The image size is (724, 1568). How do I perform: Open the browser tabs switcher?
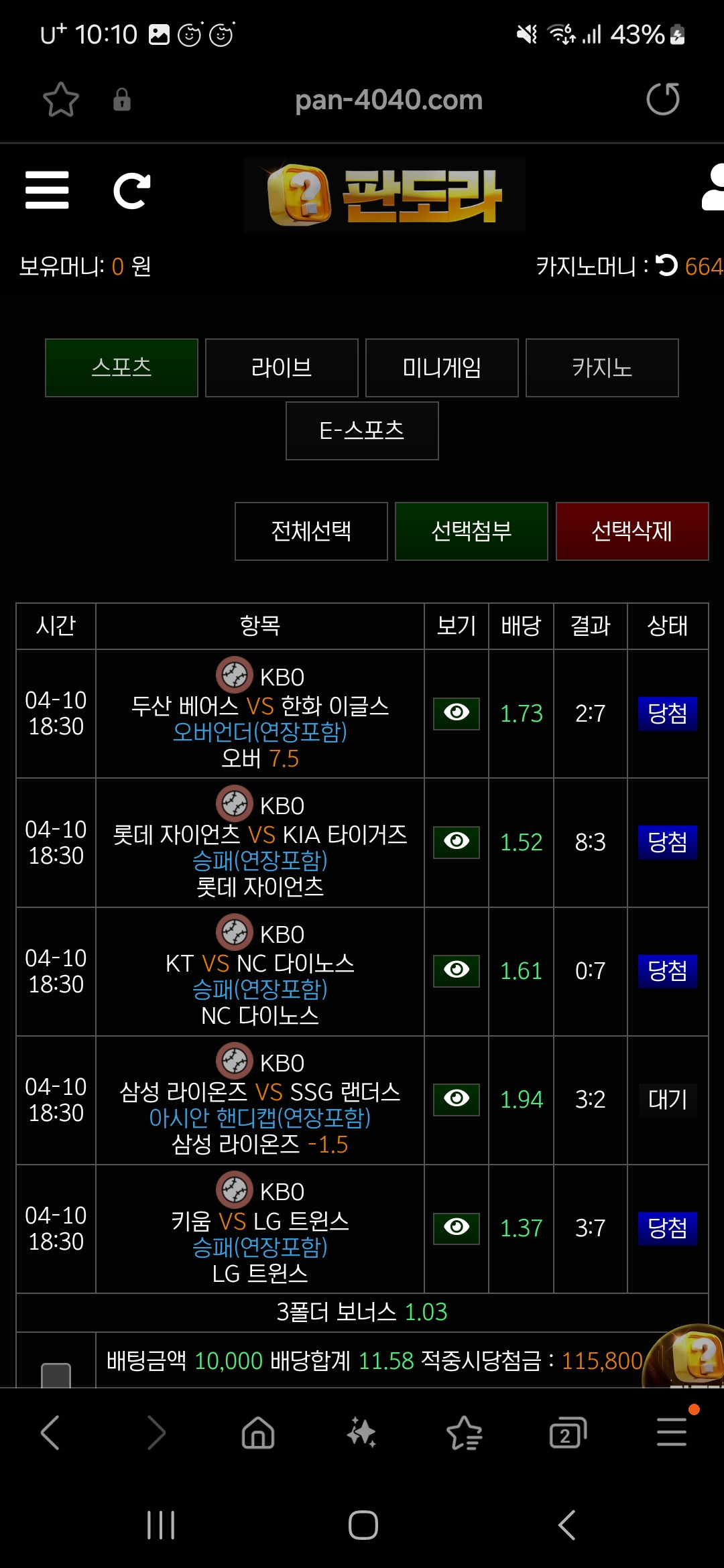[567, 1433]
